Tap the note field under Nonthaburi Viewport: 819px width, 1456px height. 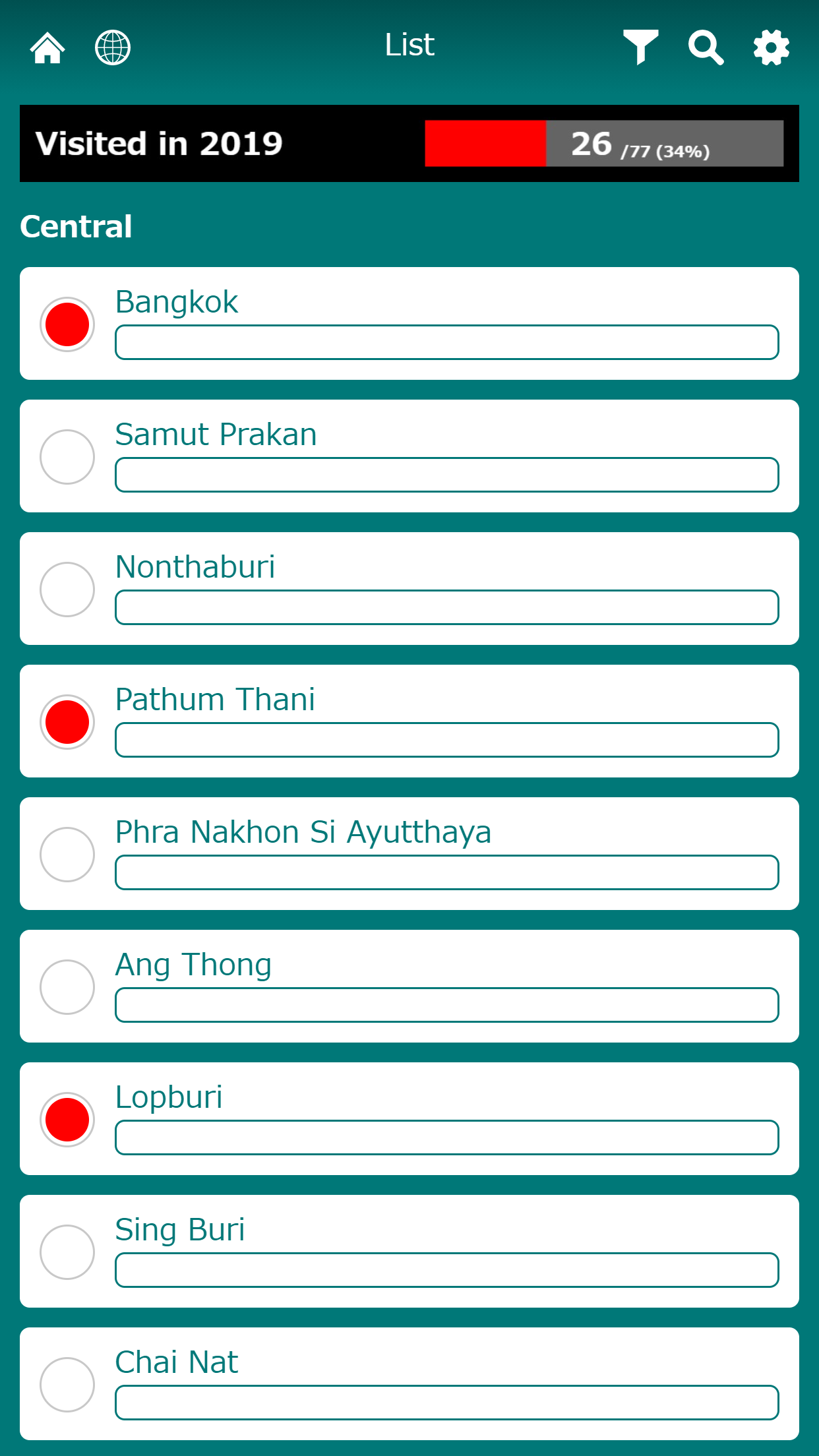[x=447, y=607]
